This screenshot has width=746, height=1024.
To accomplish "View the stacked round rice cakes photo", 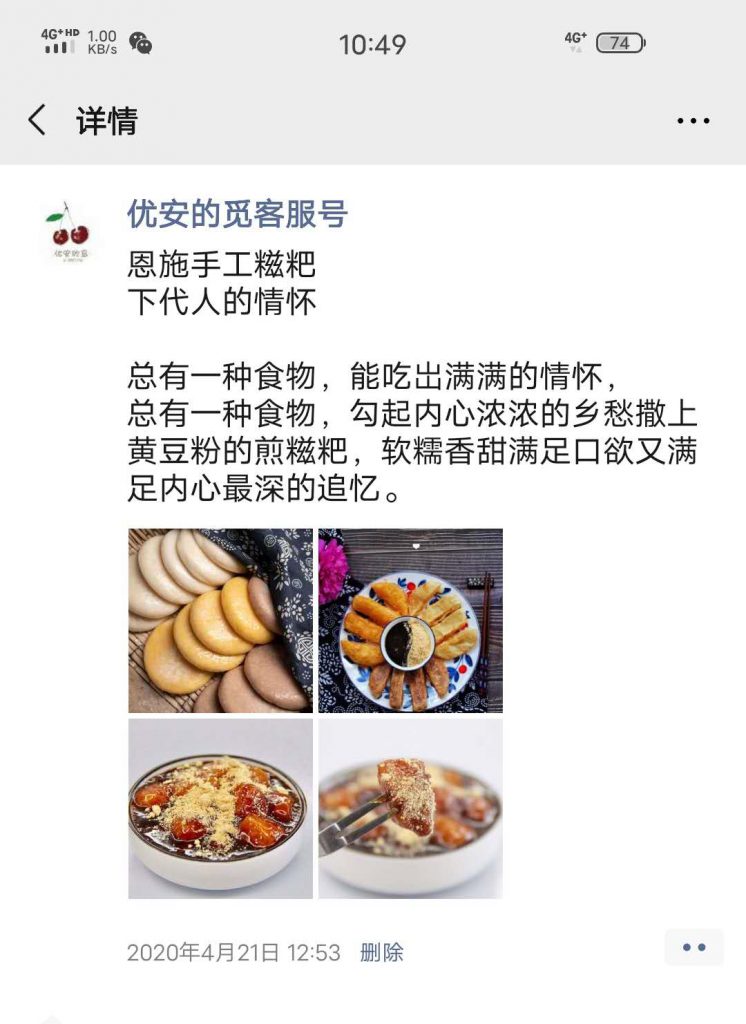I will [220, 620].
